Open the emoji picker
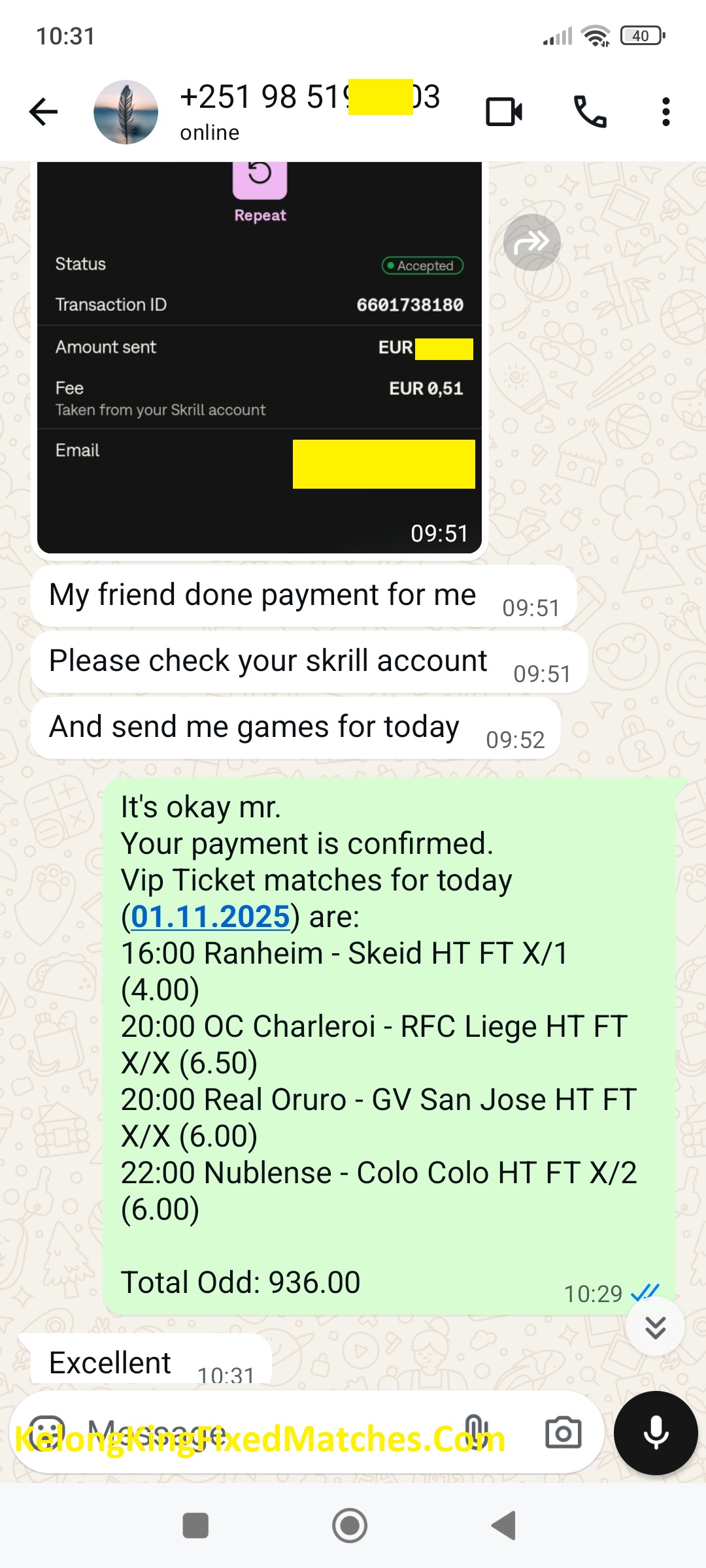706x1568 pixels. pos(47,1433)
